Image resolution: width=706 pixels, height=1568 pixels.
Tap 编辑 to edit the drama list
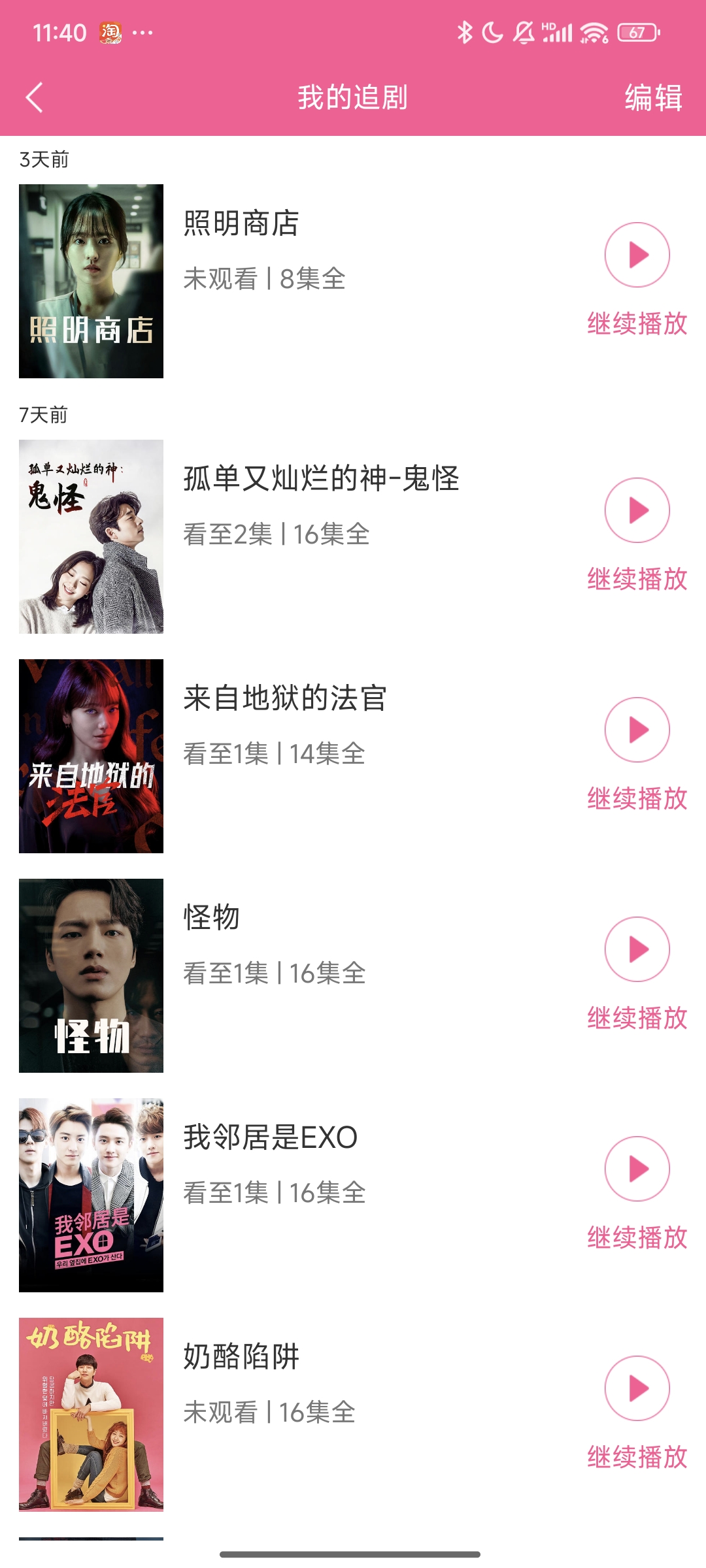[652, 97]
